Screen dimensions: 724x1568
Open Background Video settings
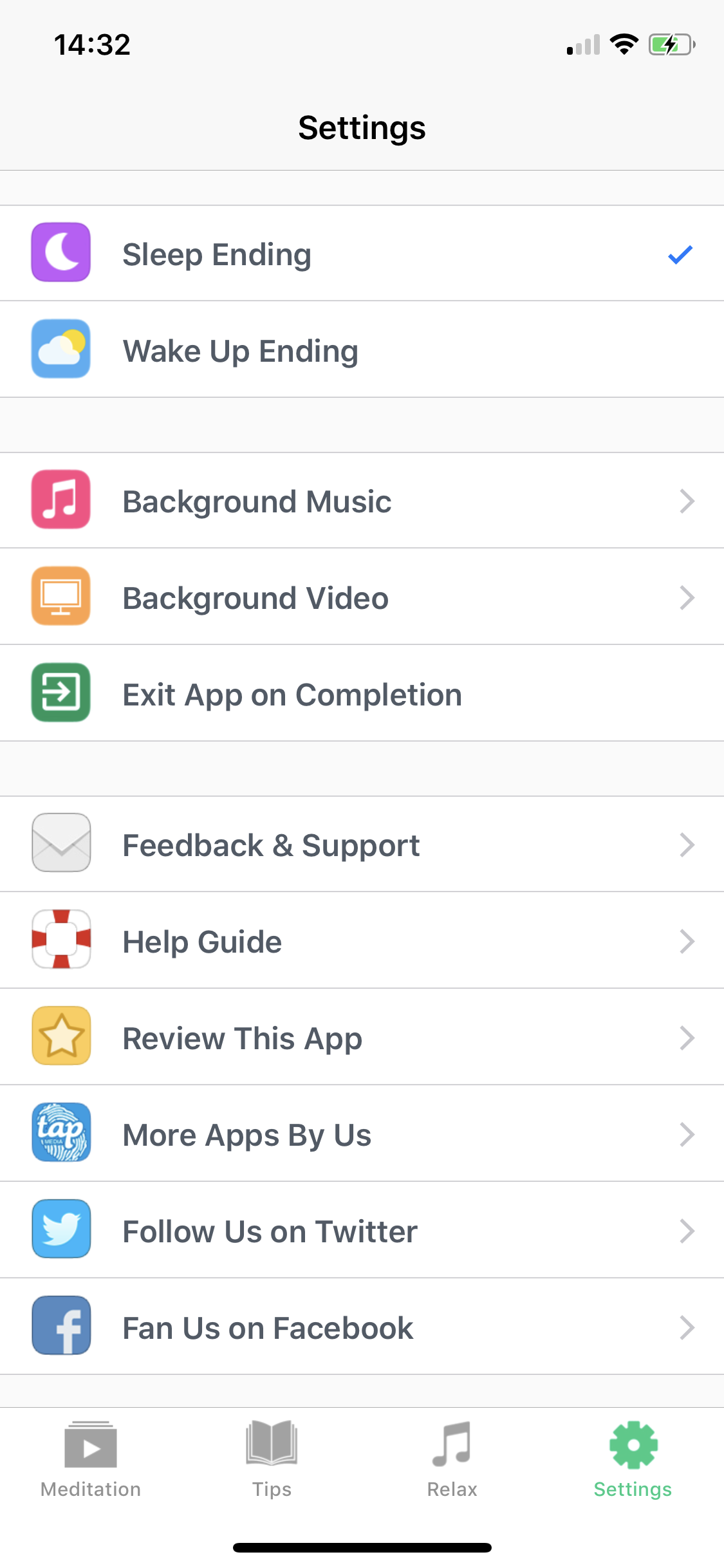point(362,597)
